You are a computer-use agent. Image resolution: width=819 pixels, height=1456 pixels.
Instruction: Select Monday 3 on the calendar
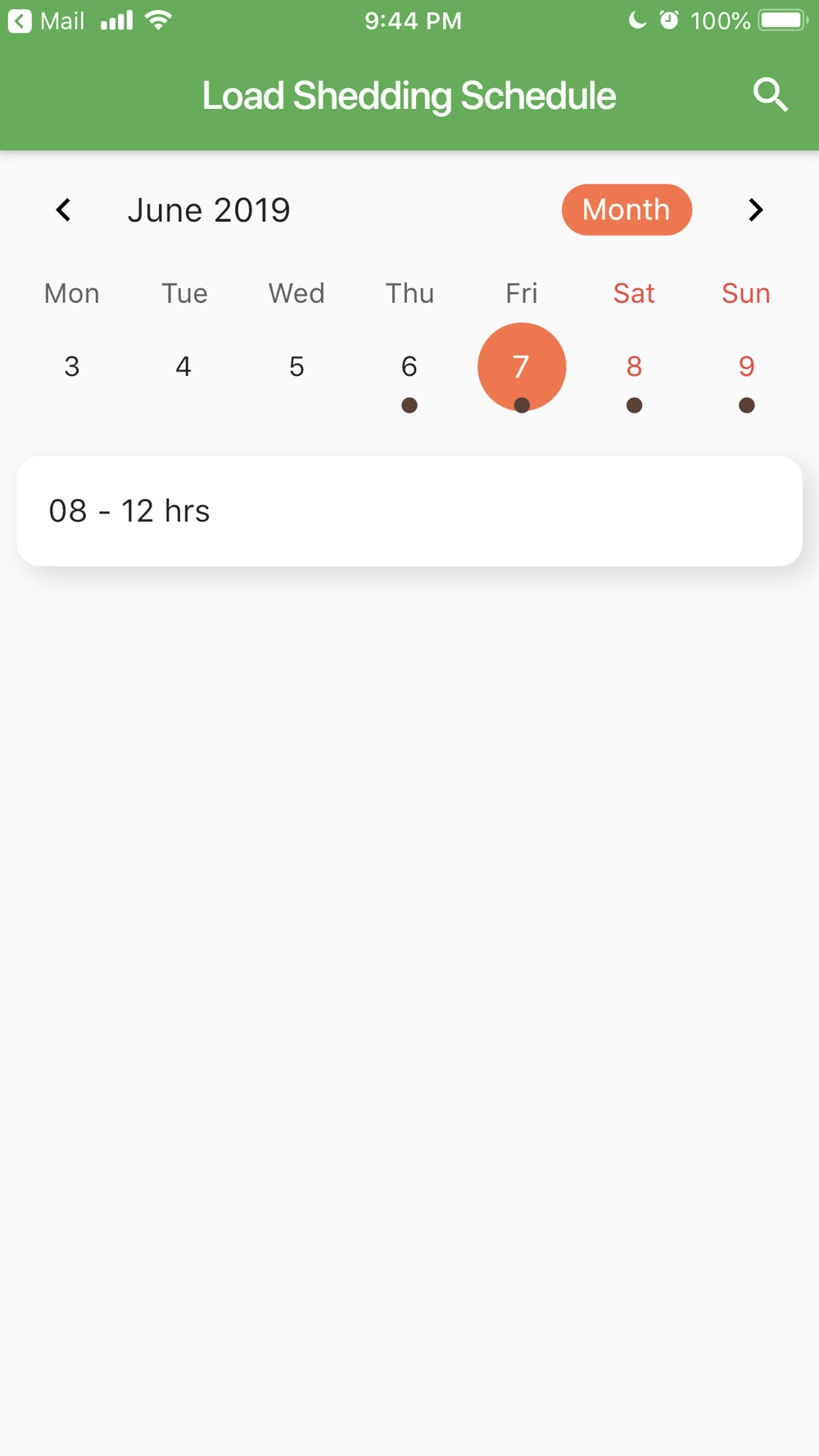coord(72,367)
